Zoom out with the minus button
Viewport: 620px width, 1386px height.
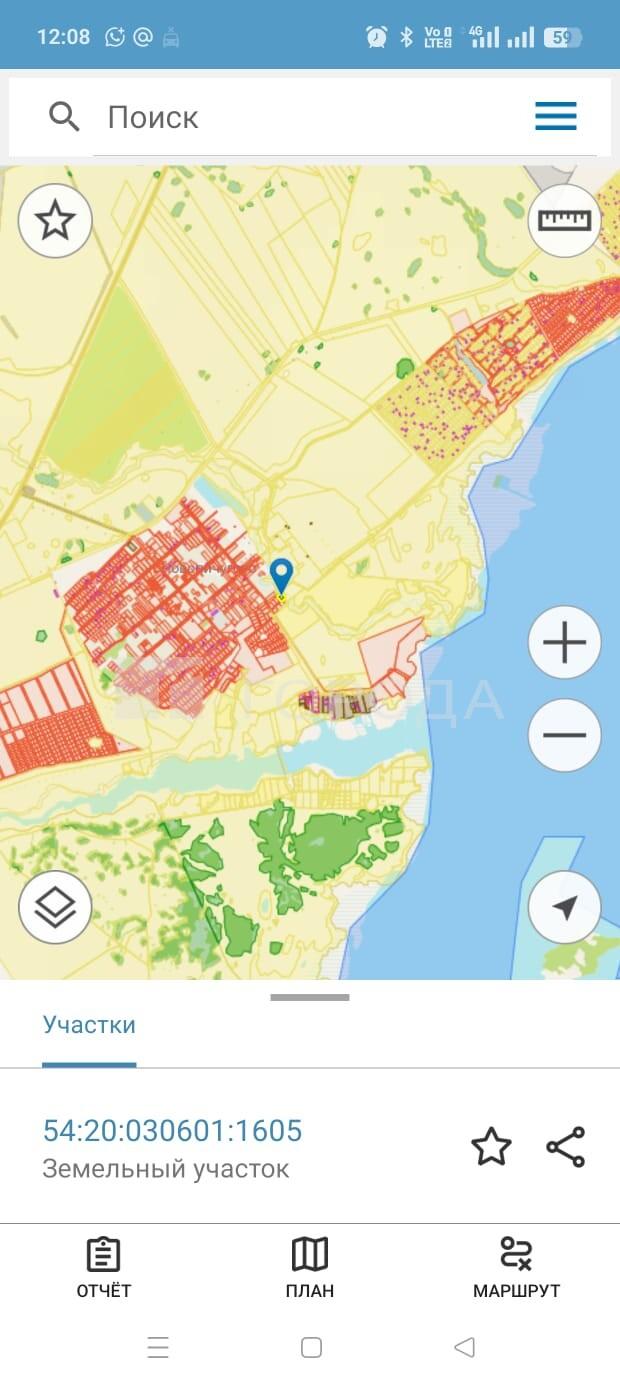pos(565,735)
